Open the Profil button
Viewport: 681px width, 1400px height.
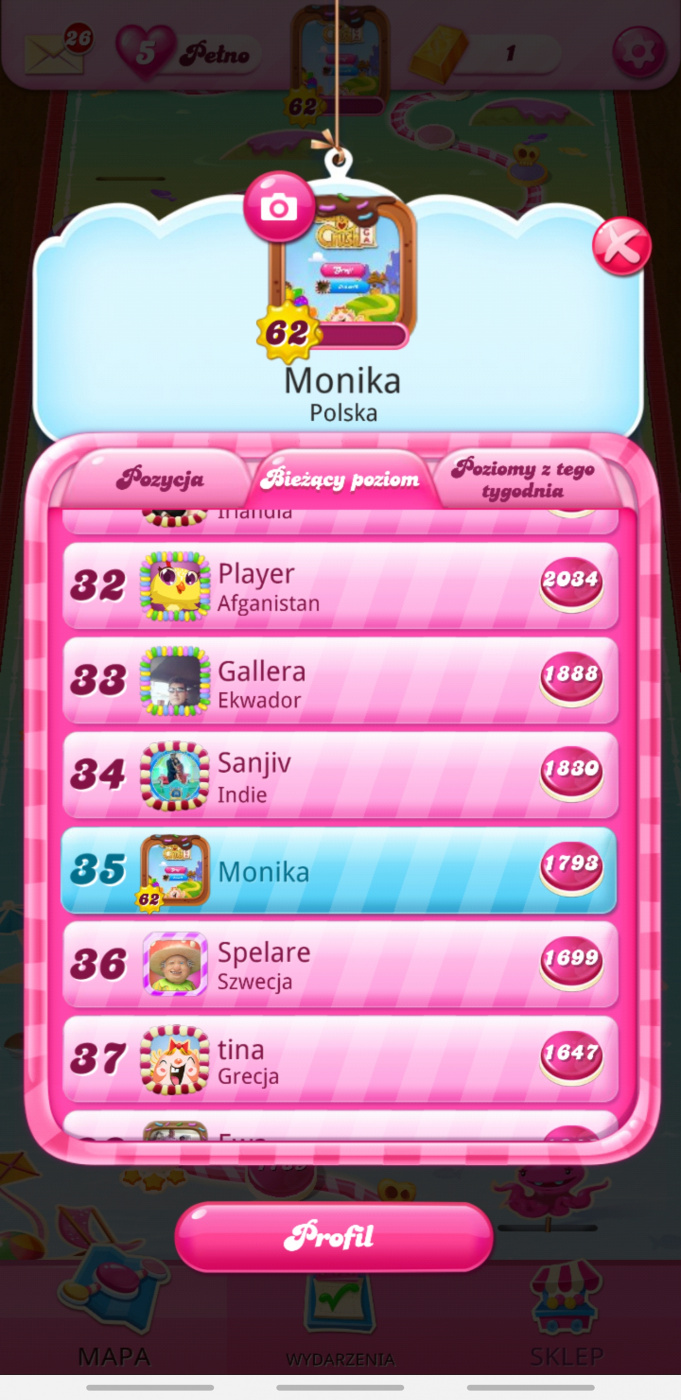click(x=333, y=1237)
